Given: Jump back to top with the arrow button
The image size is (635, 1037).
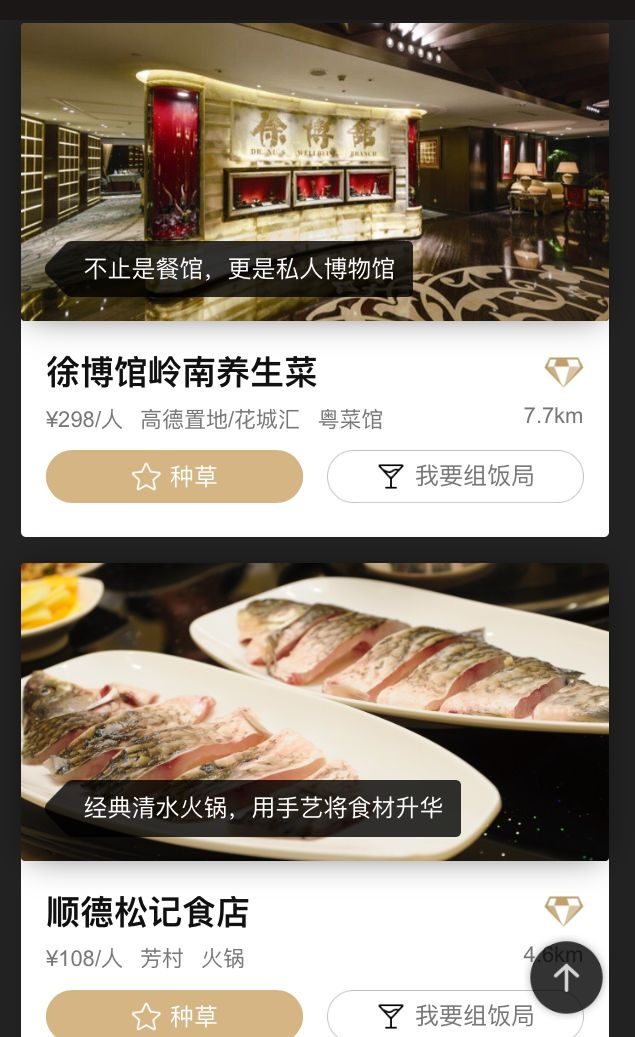Looking at the screenshot, I should point(566,977).
